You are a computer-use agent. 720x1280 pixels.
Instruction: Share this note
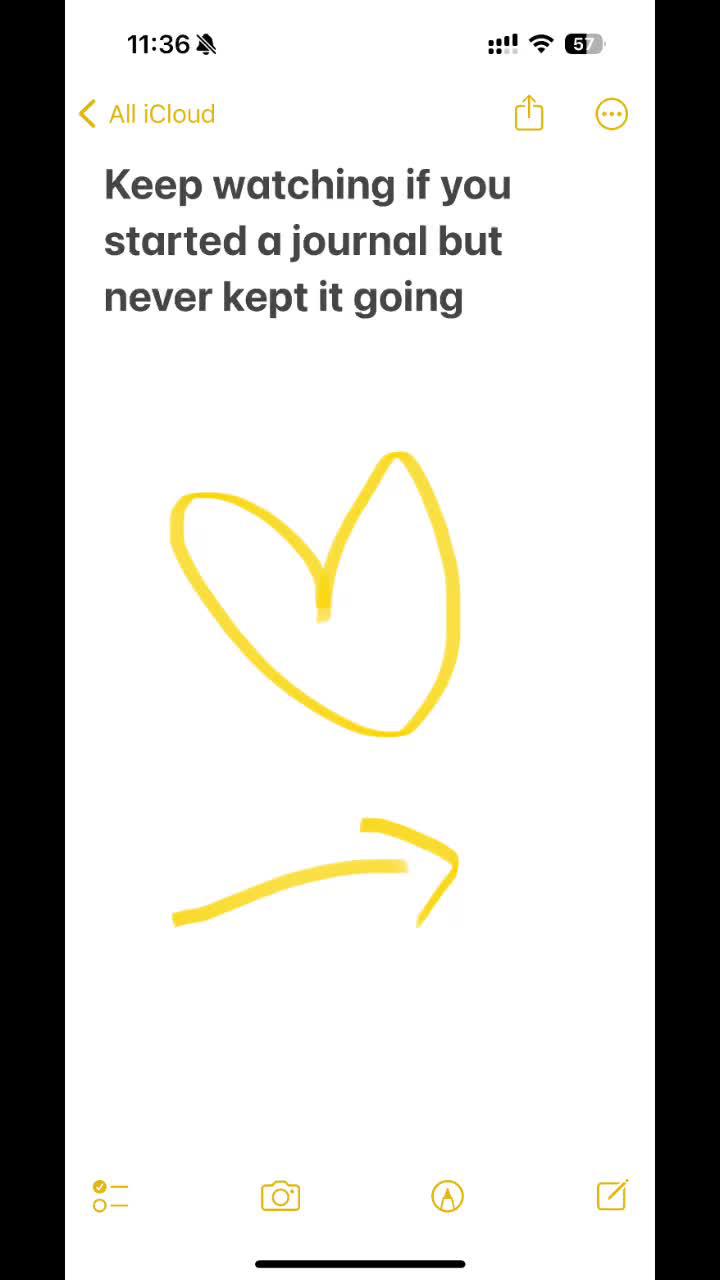pos(529,113)
